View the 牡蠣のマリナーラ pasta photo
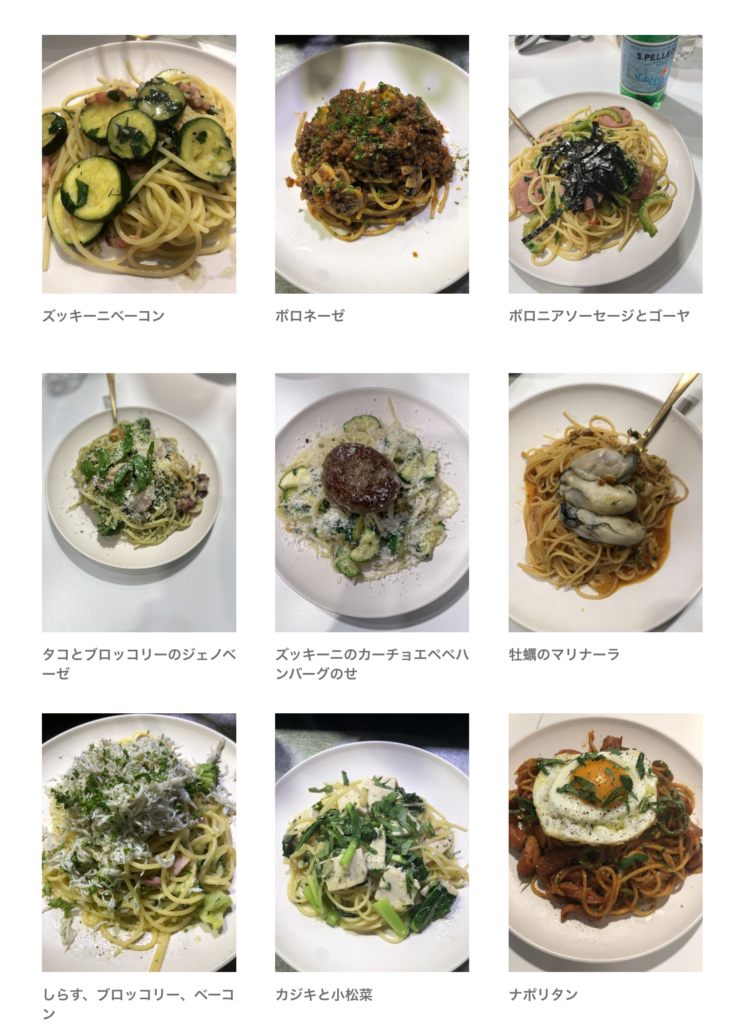Screen dimensions: 745x1024 pos(605,502)
